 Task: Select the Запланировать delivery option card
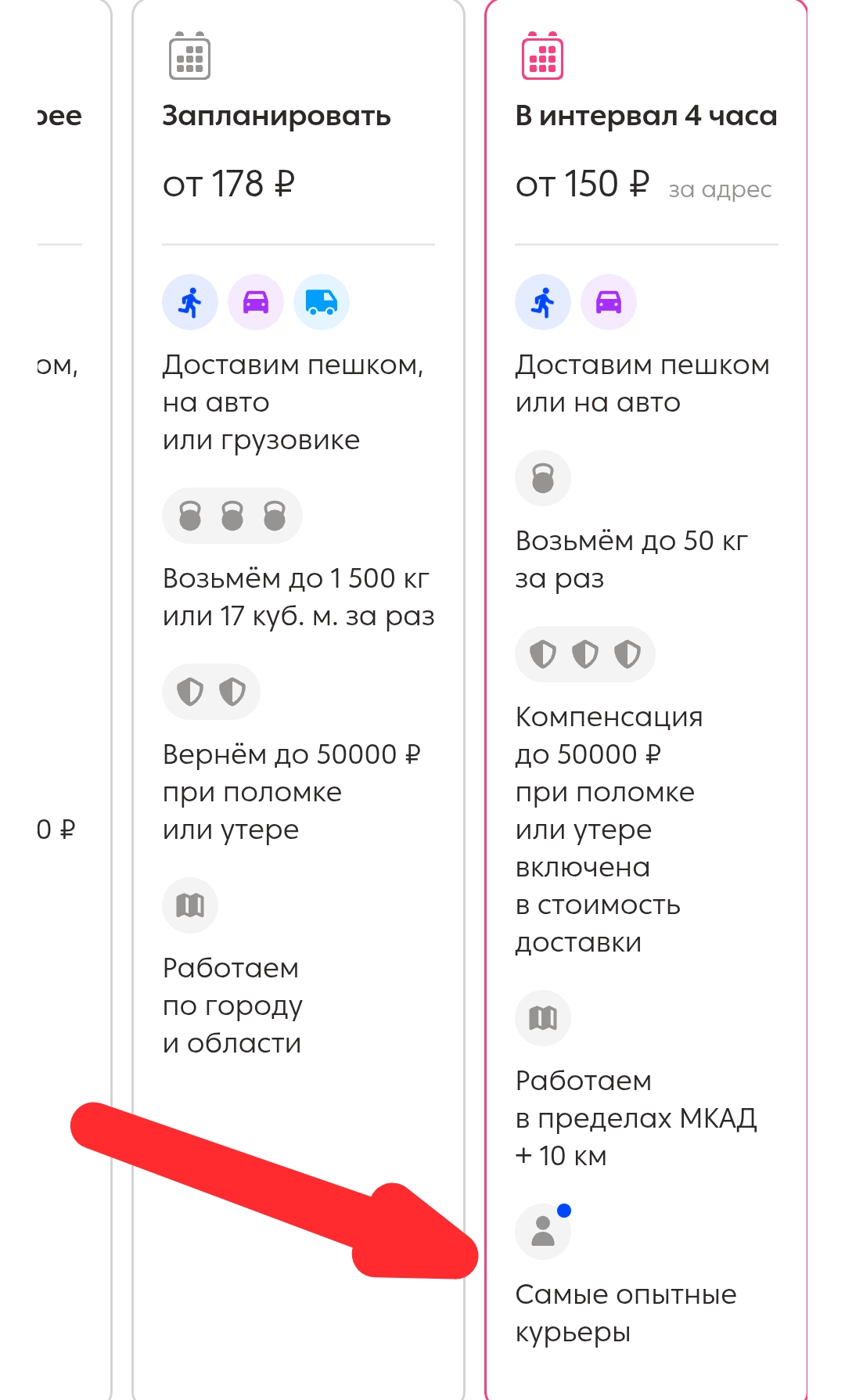(298, 700)
